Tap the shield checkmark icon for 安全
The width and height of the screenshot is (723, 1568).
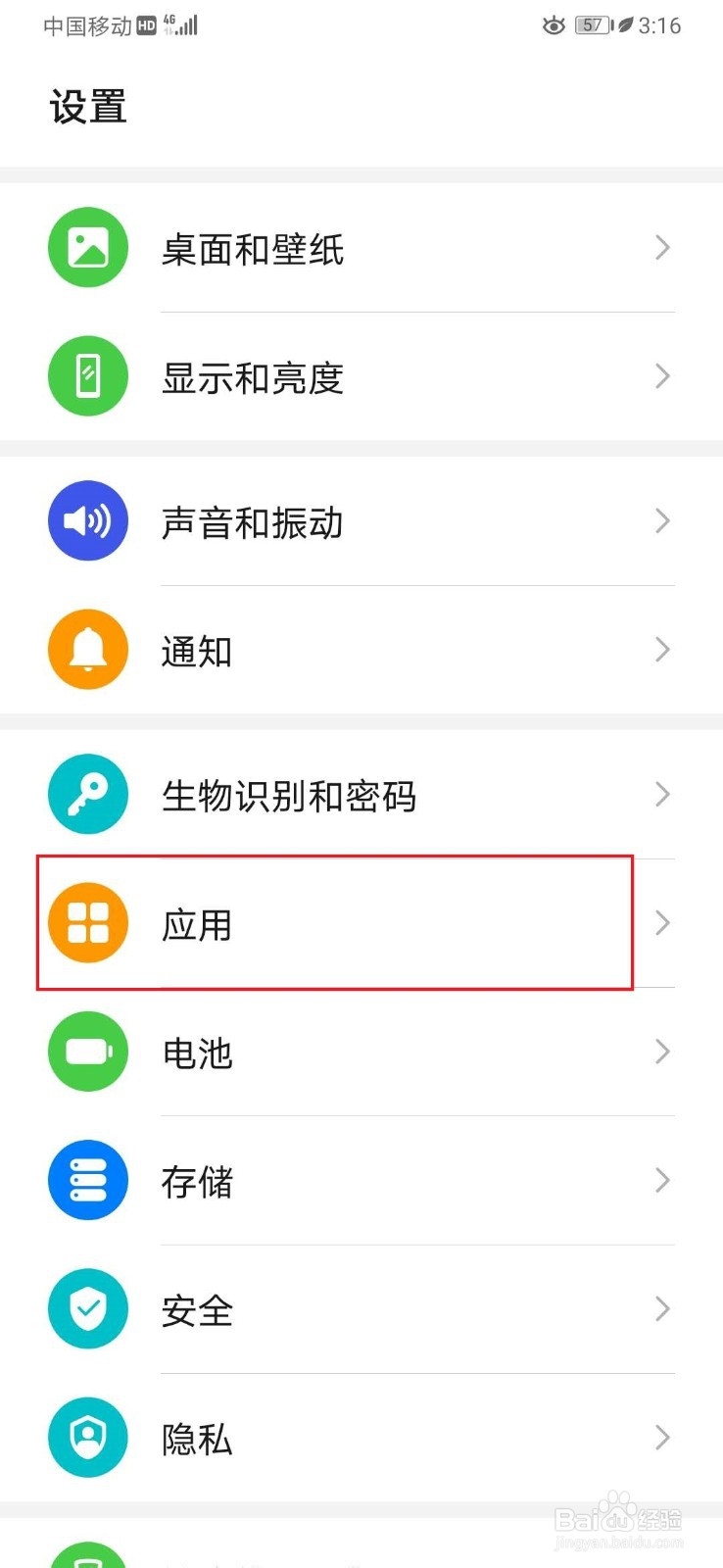coord(87,1308)
